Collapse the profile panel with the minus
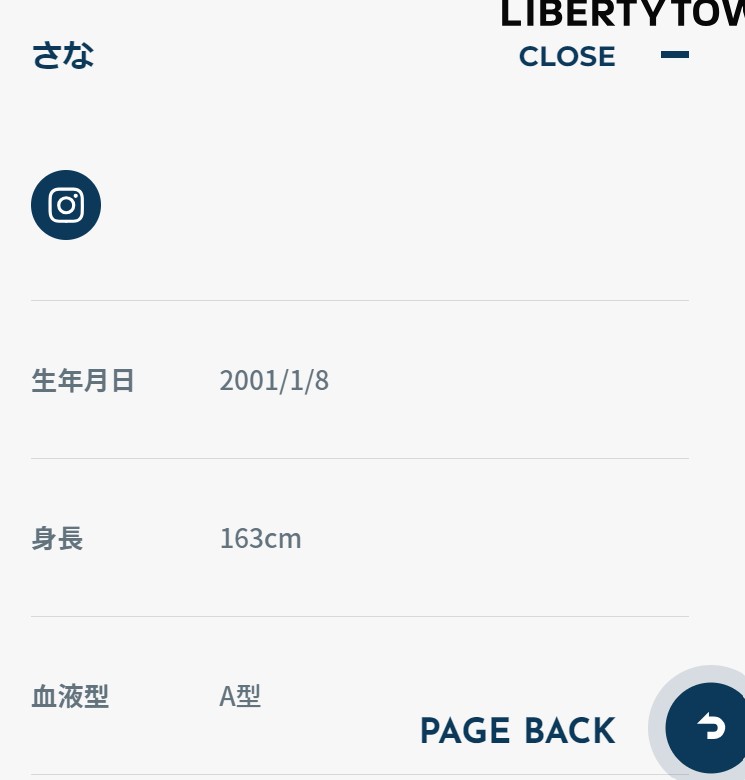Image resolution: width=745 pixels, height=780 pixels. click(x=675, y=55)
